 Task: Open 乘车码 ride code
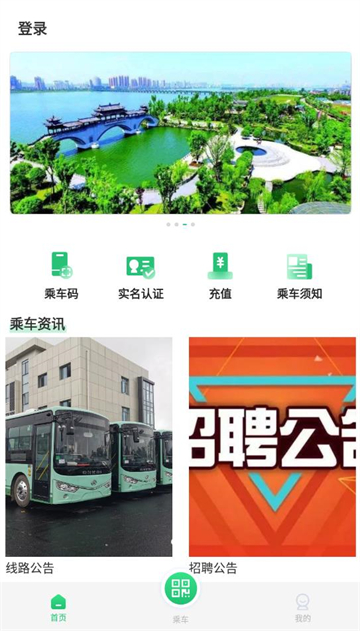[x=62, y=276]
